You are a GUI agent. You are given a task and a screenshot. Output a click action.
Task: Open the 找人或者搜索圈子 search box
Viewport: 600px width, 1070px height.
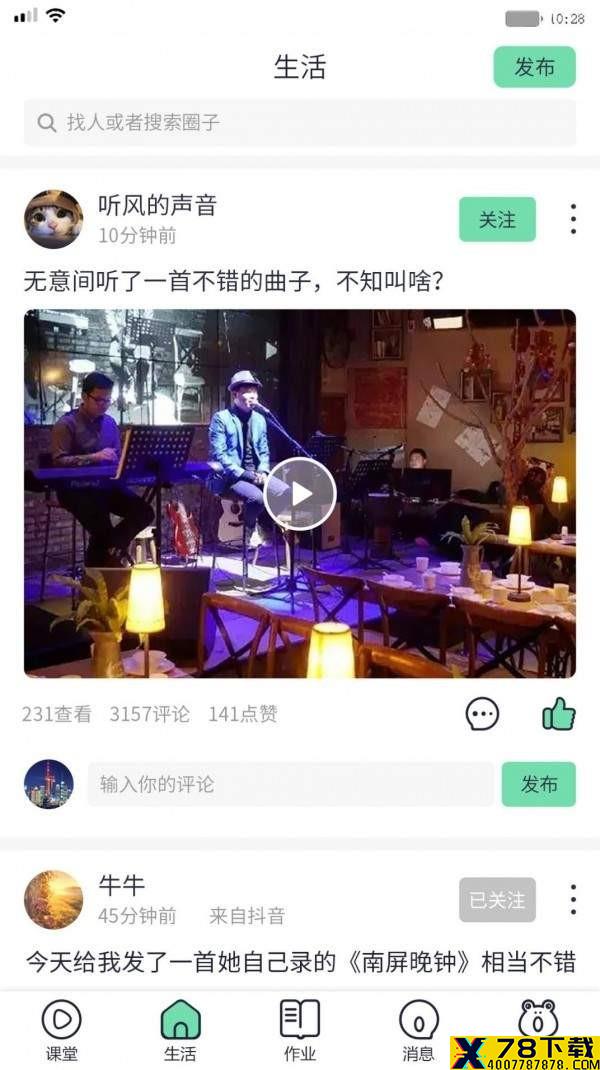point(300,123)
